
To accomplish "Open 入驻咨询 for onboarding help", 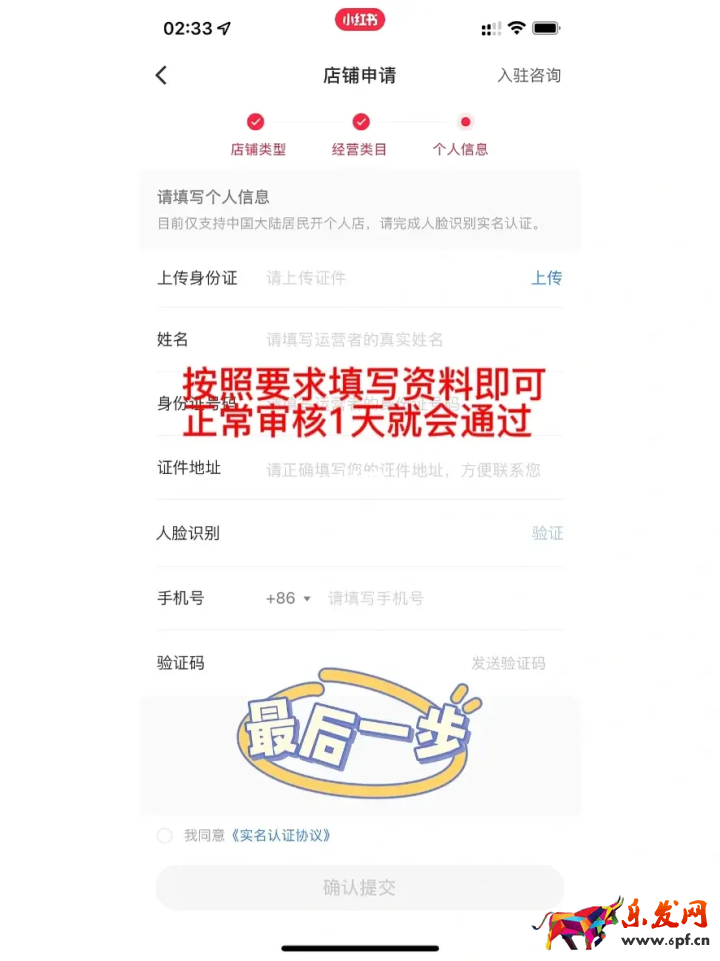I will (x=529, y=75).
